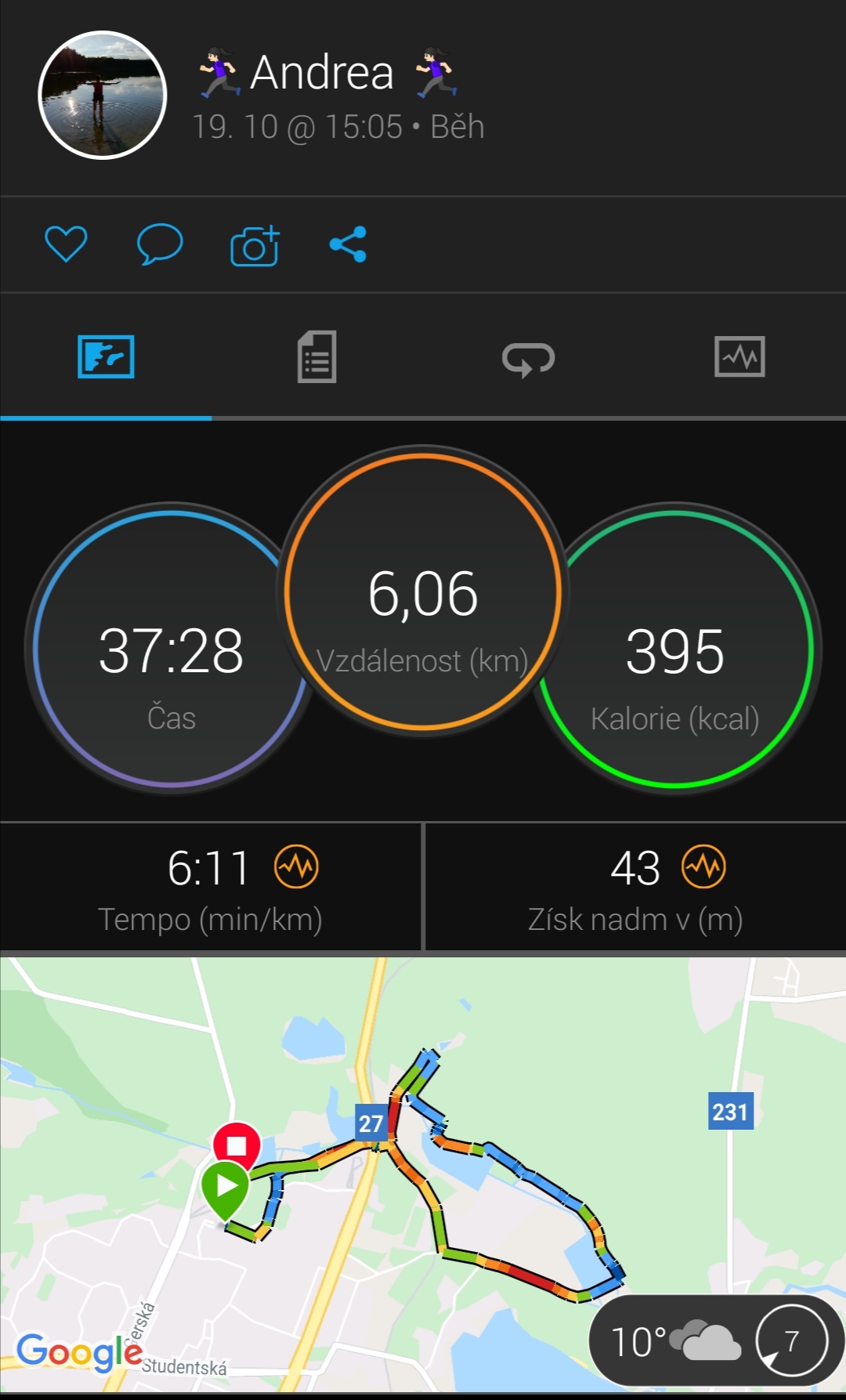The image size is (846, 1400).
Task: Select the overview map tab
Action: coord(106,356)
